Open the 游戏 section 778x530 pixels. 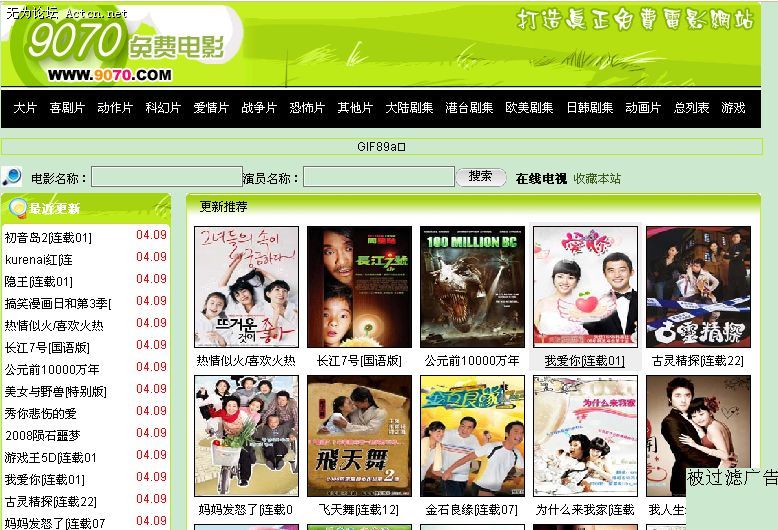coord(733,108)
